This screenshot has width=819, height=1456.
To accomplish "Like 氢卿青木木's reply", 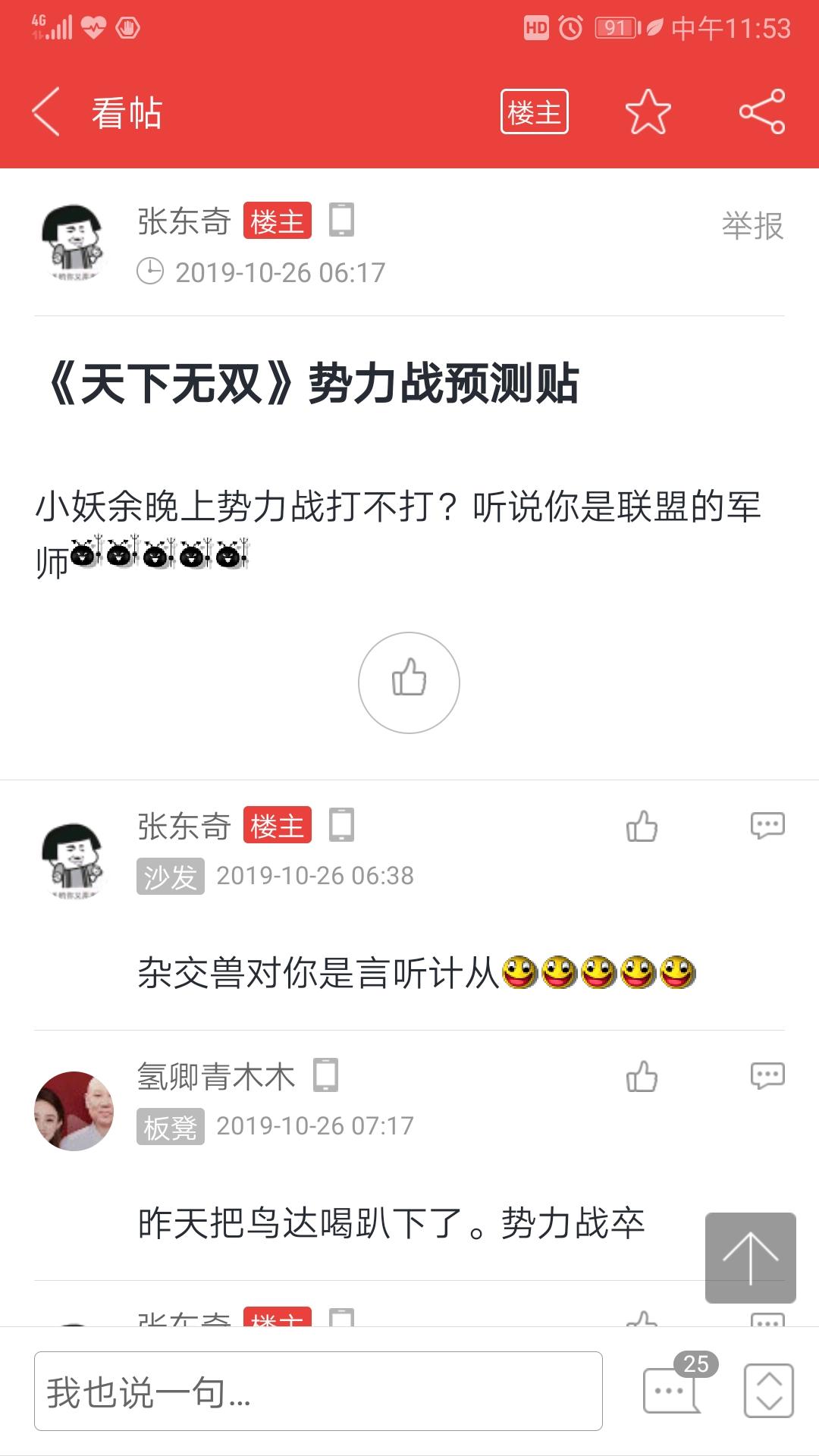I will tap(642, 1077).
